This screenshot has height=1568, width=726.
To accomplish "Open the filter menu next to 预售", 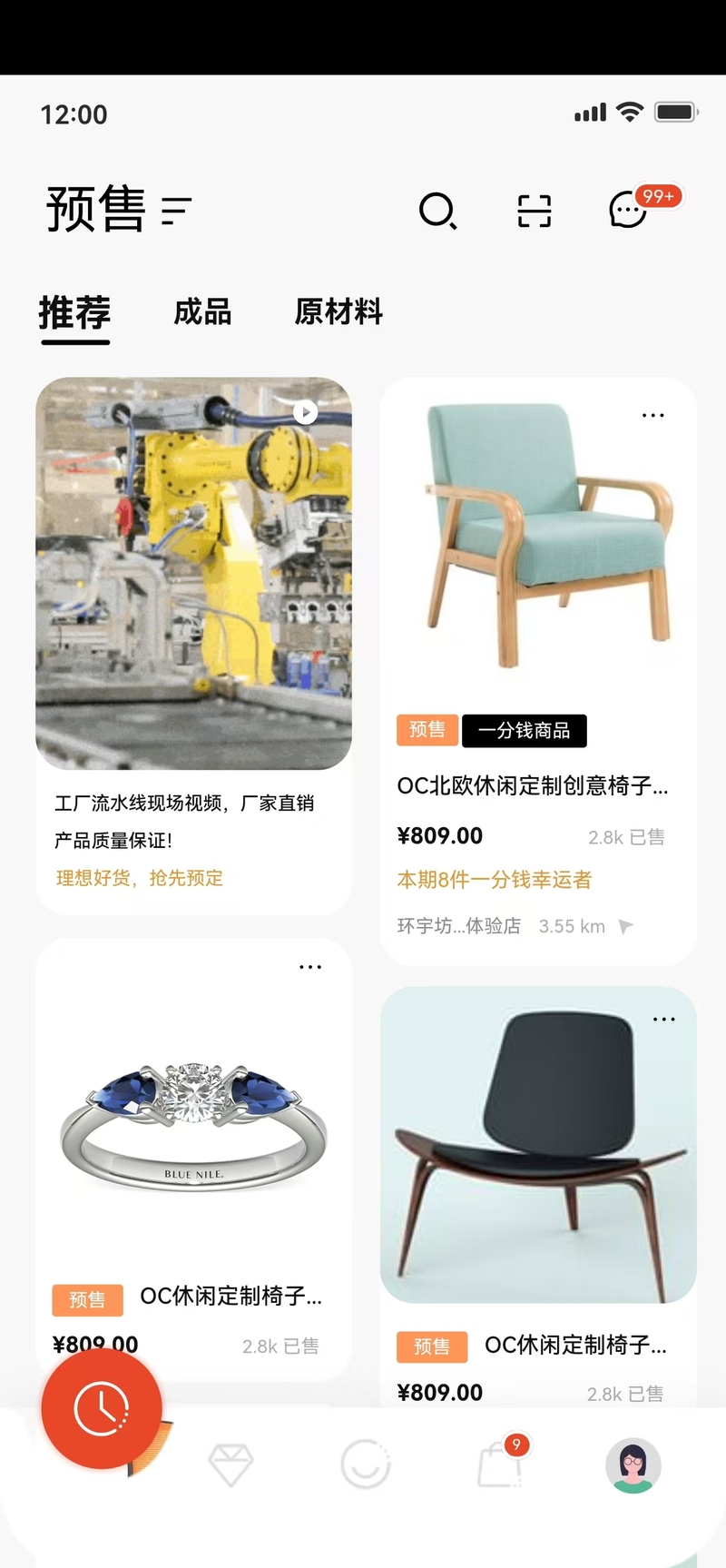I will [x=176, y=211].
